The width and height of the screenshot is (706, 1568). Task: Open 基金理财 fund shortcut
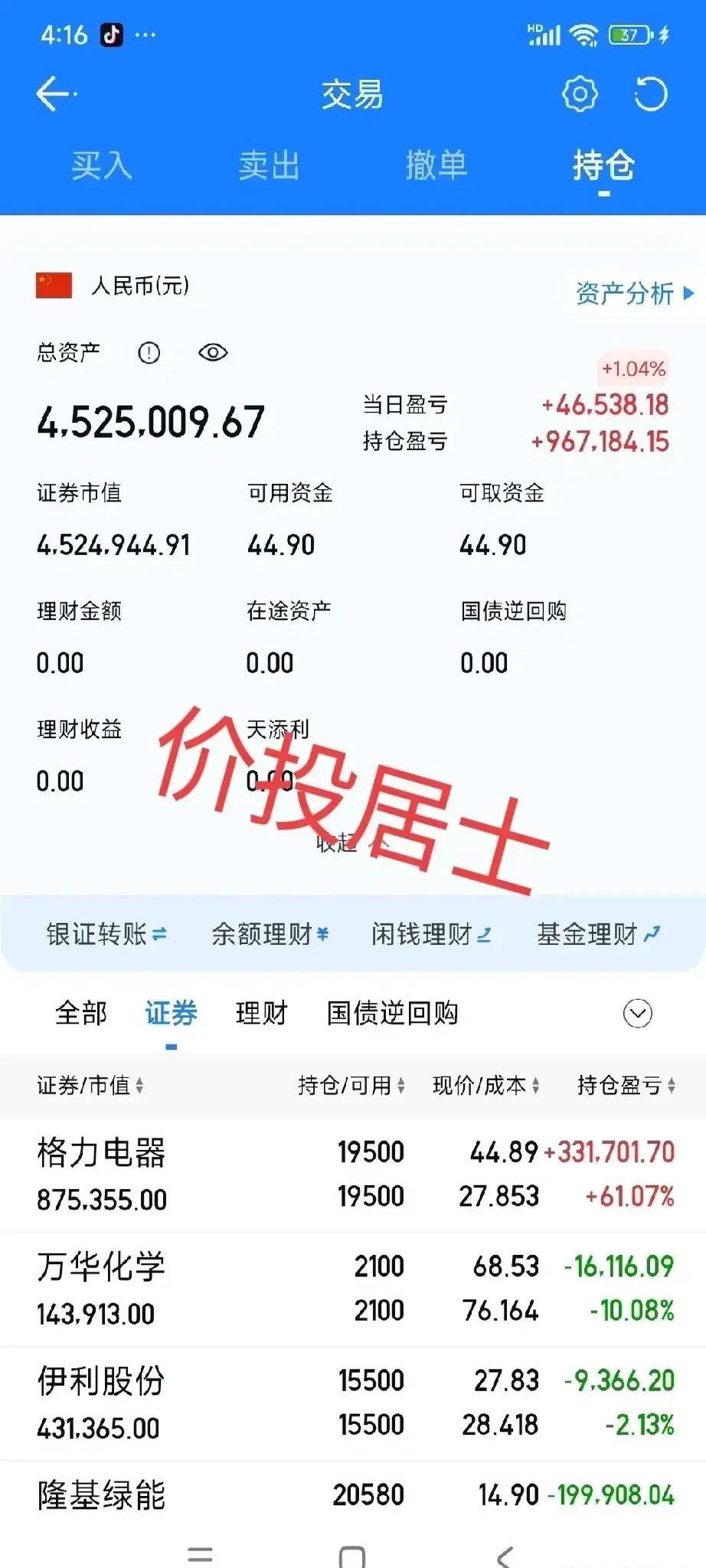[x=597, y=934]
